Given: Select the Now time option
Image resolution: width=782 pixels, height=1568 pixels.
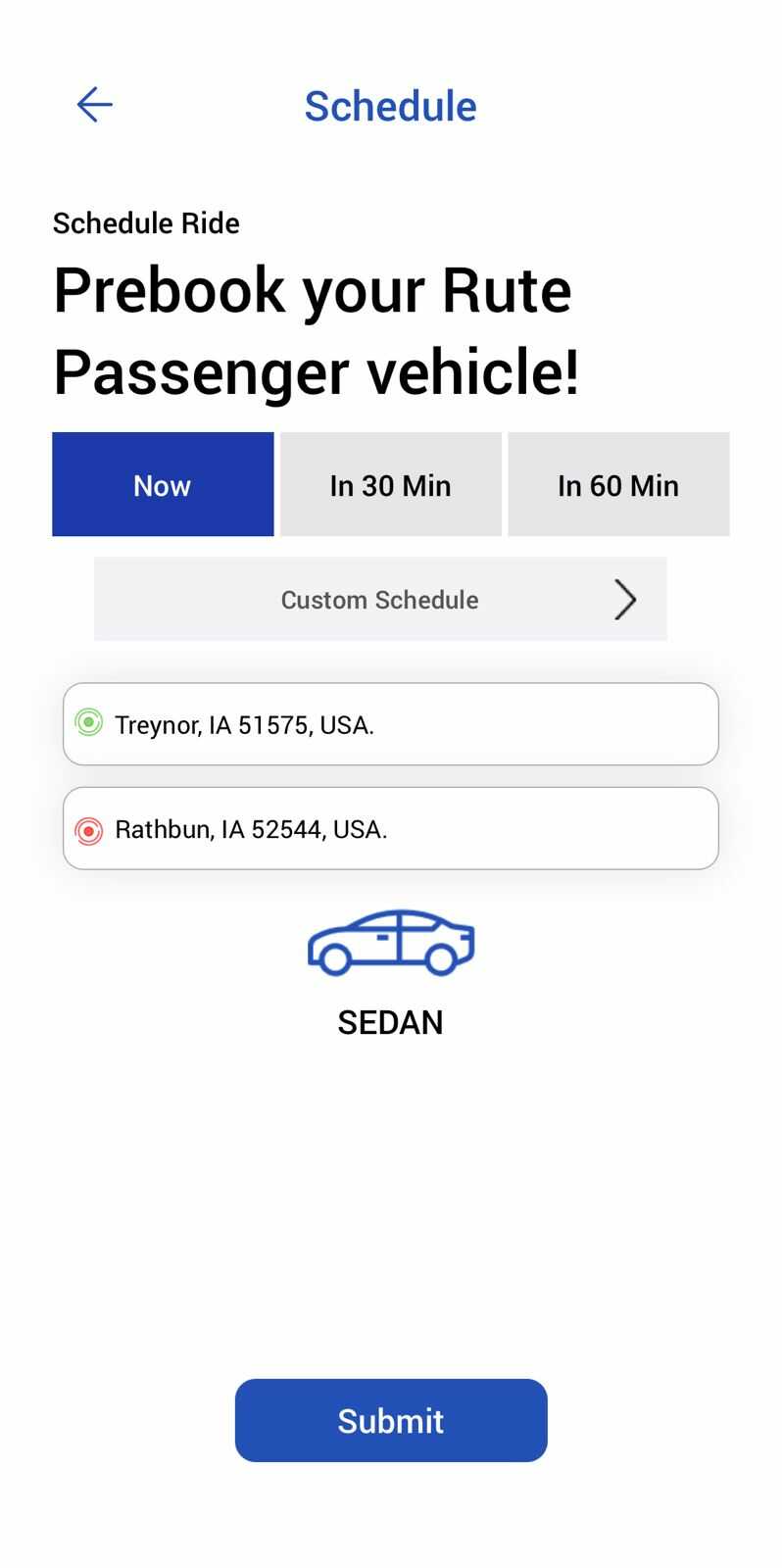Looking at the screenshot, I should pyautogui.click(x=163, y=485).
